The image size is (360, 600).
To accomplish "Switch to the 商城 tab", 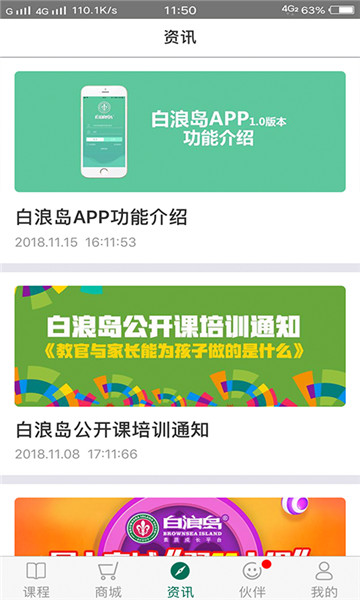I will 108,579.
